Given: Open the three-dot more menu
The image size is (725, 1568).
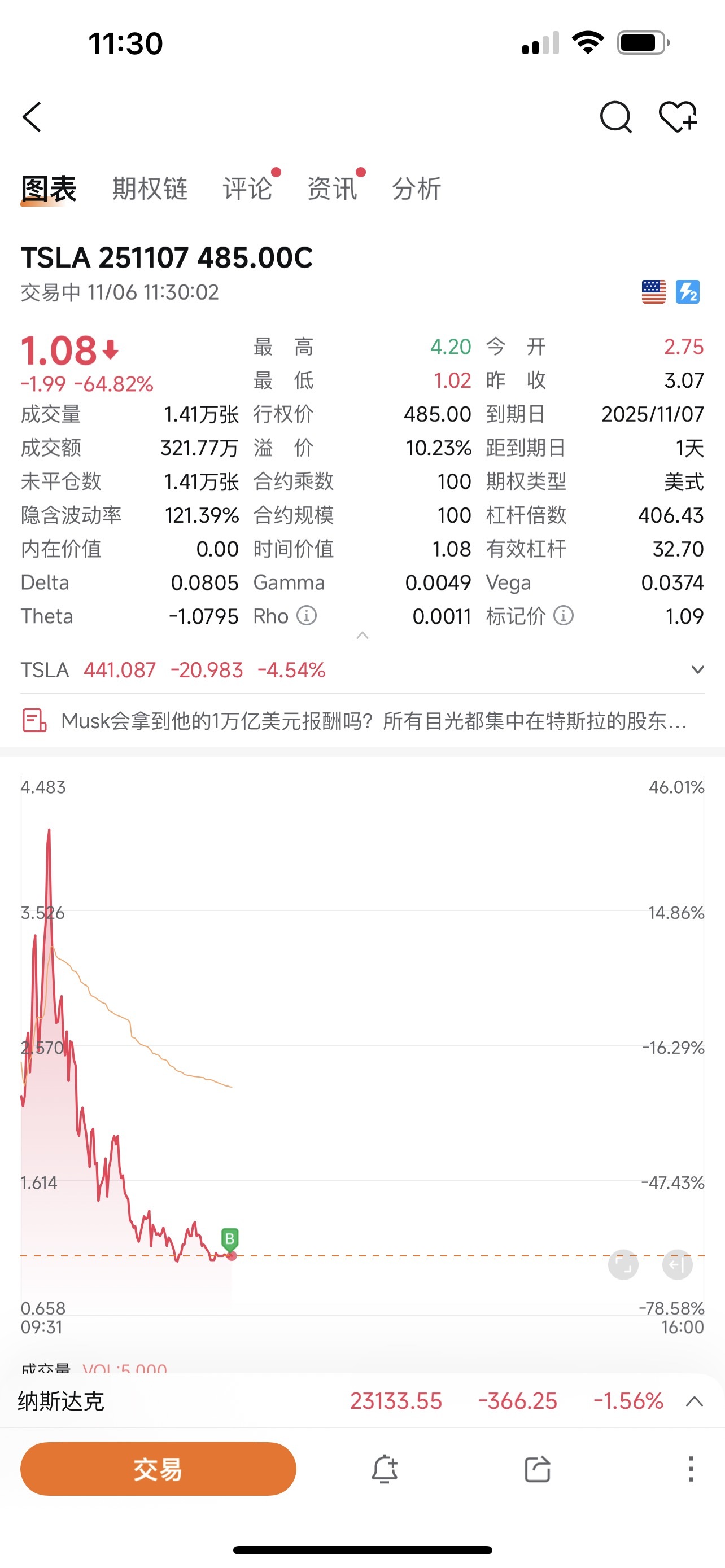Looking at the screenshot, I should pyautogui.click(x=691, y=1469).
